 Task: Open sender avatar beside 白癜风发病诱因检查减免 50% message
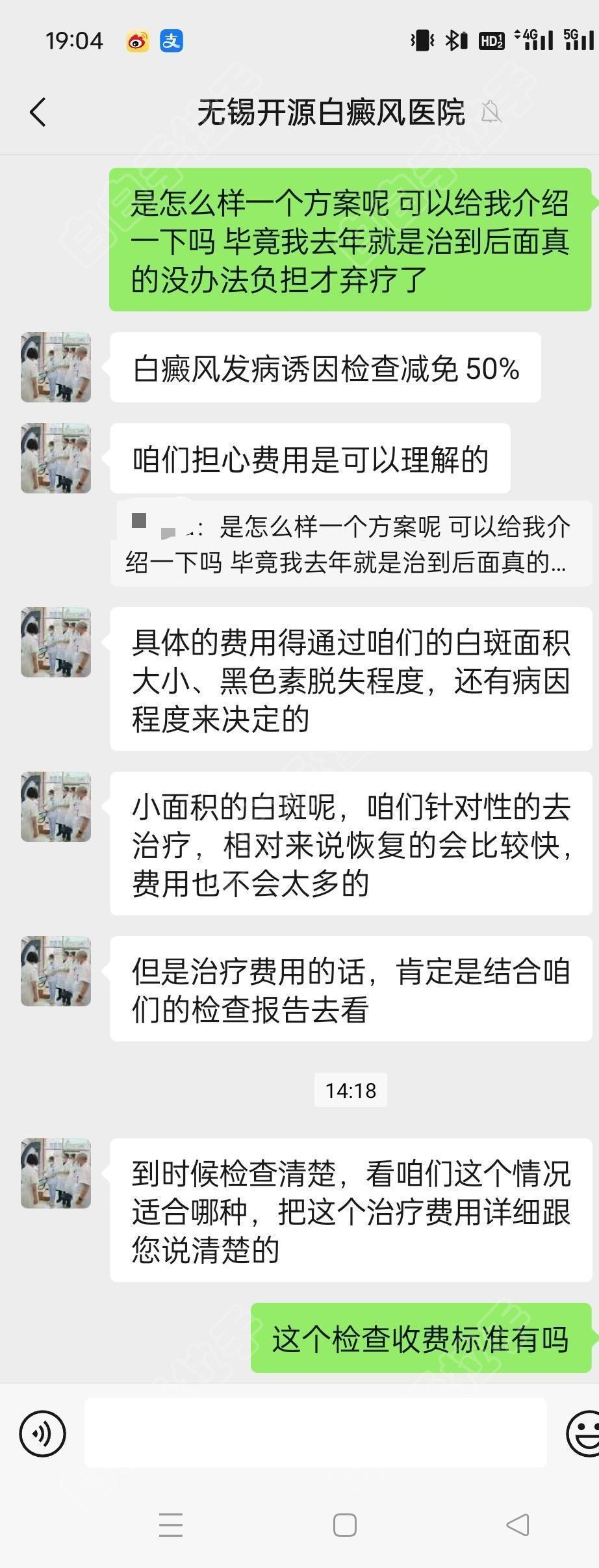pos(56,367)
